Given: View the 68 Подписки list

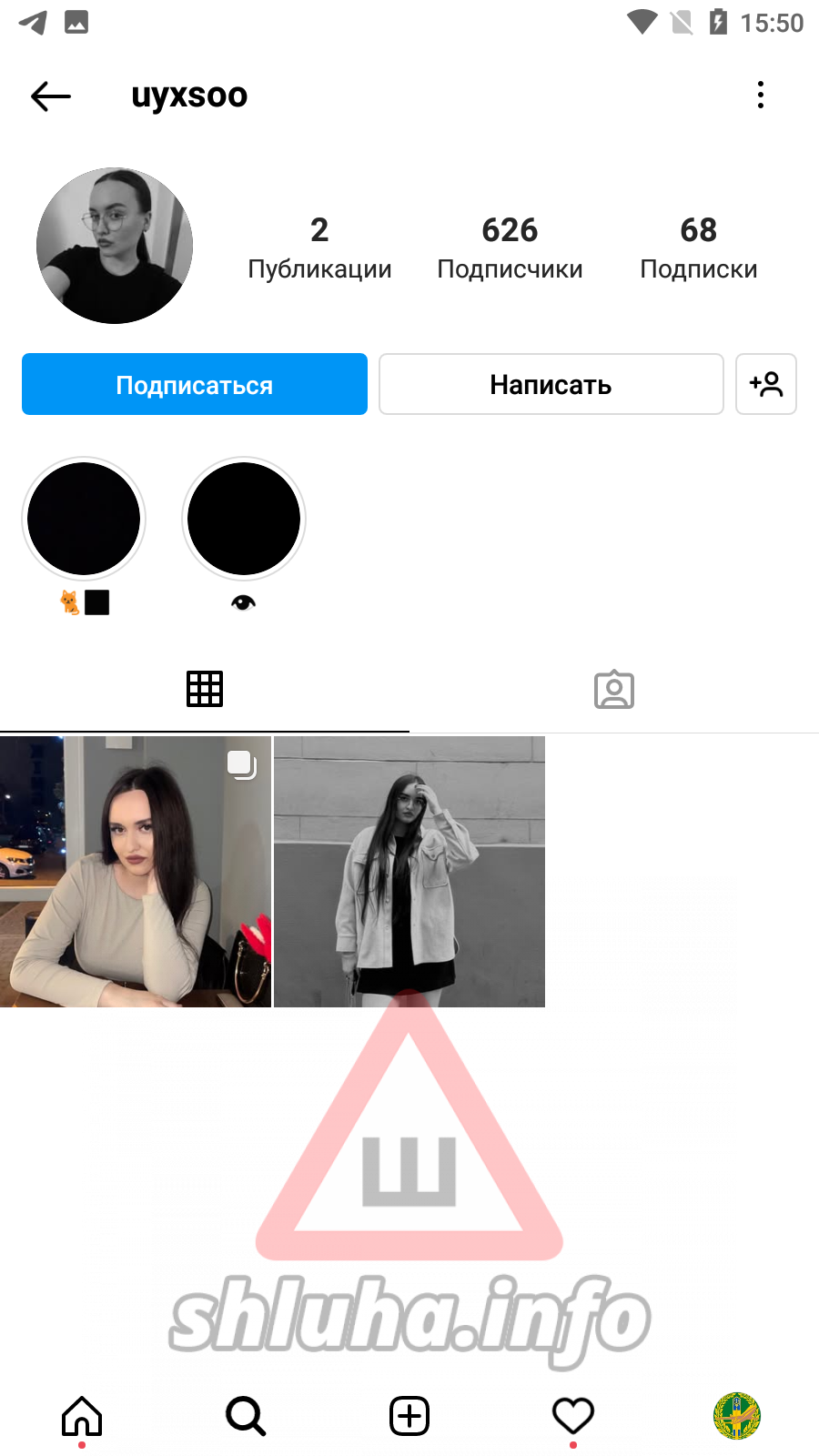Looking at the screenshot, I should click(x=699, y=248).
